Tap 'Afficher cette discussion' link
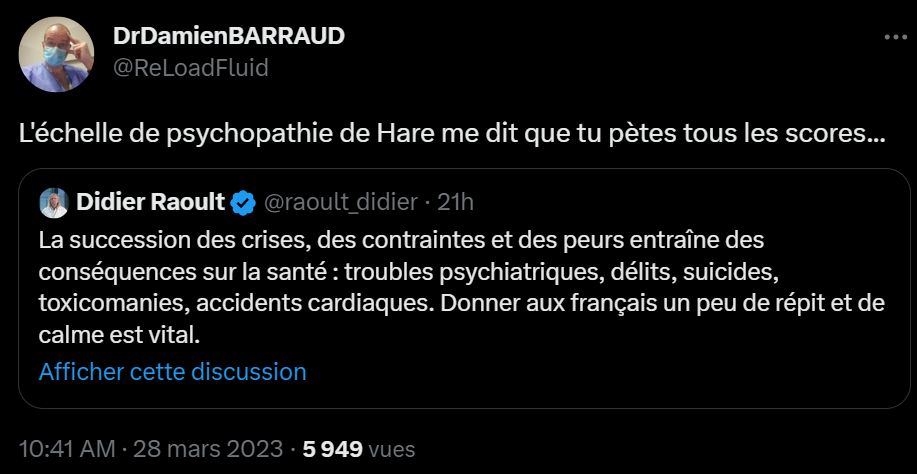Viewport: 917px width, 474px height. click(172, 372)
